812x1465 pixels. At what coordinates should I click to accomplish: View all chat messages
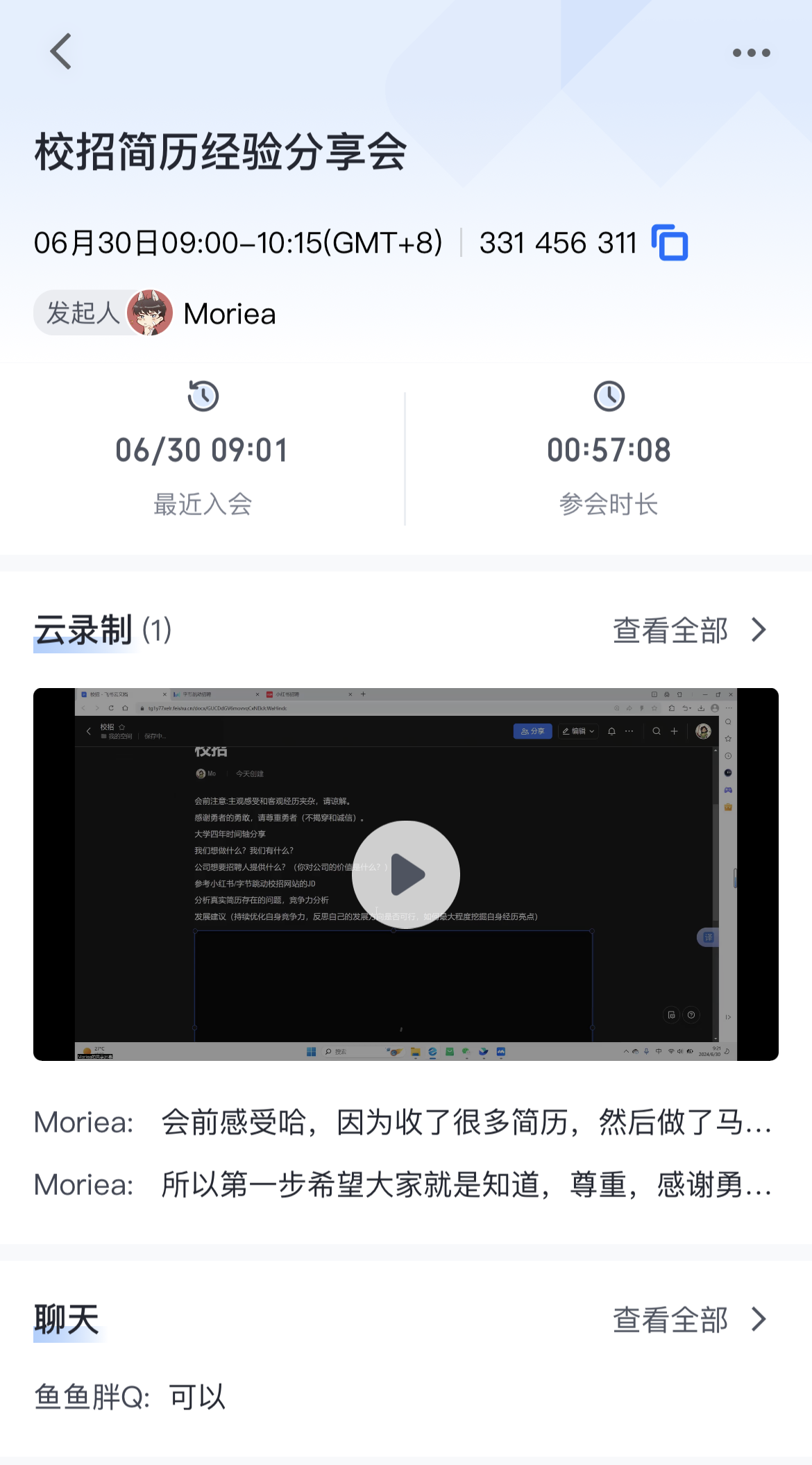click(x=690, y=1319)
